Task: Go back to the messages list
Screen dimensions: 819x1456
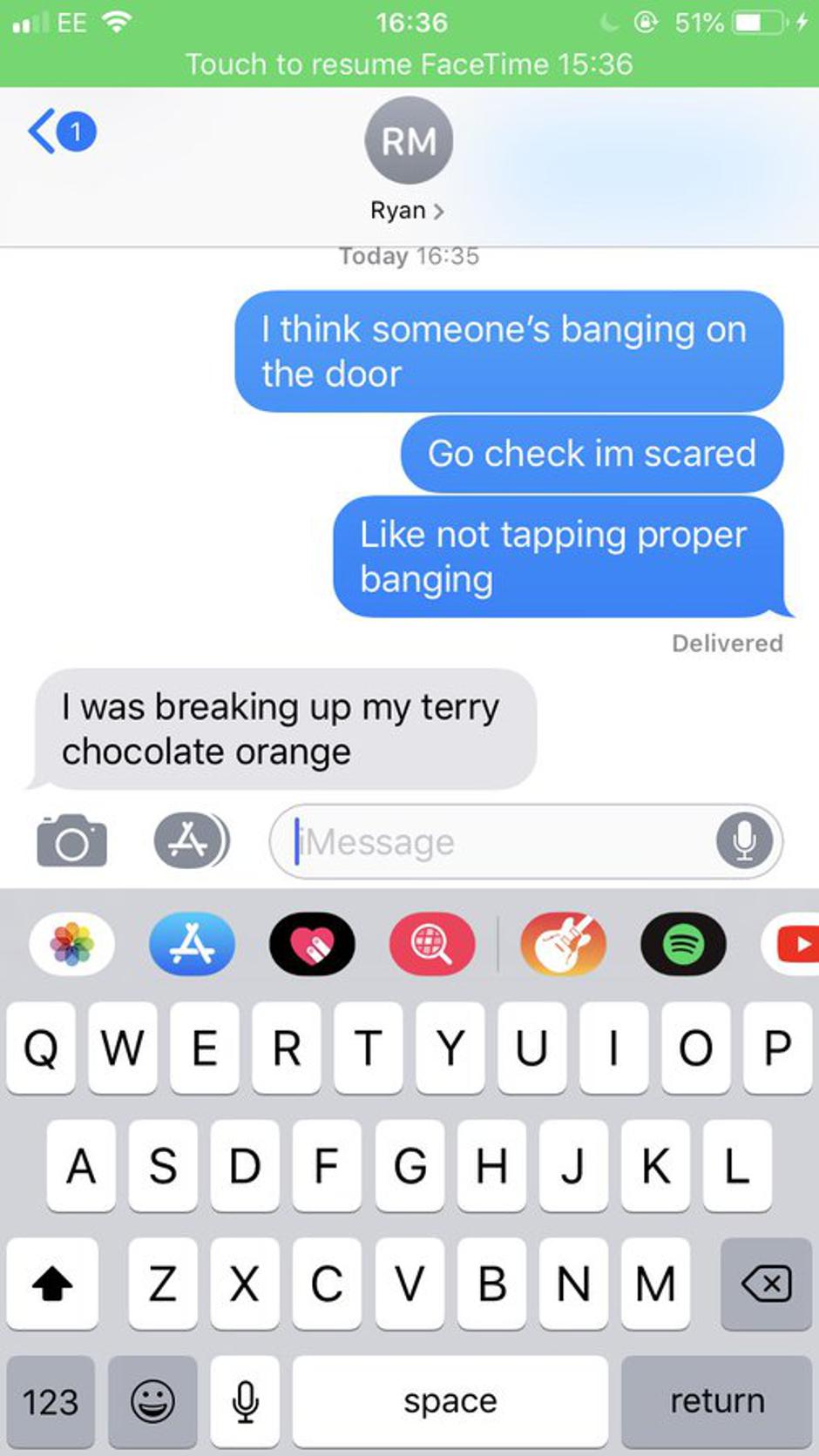Action: point(59,132)
